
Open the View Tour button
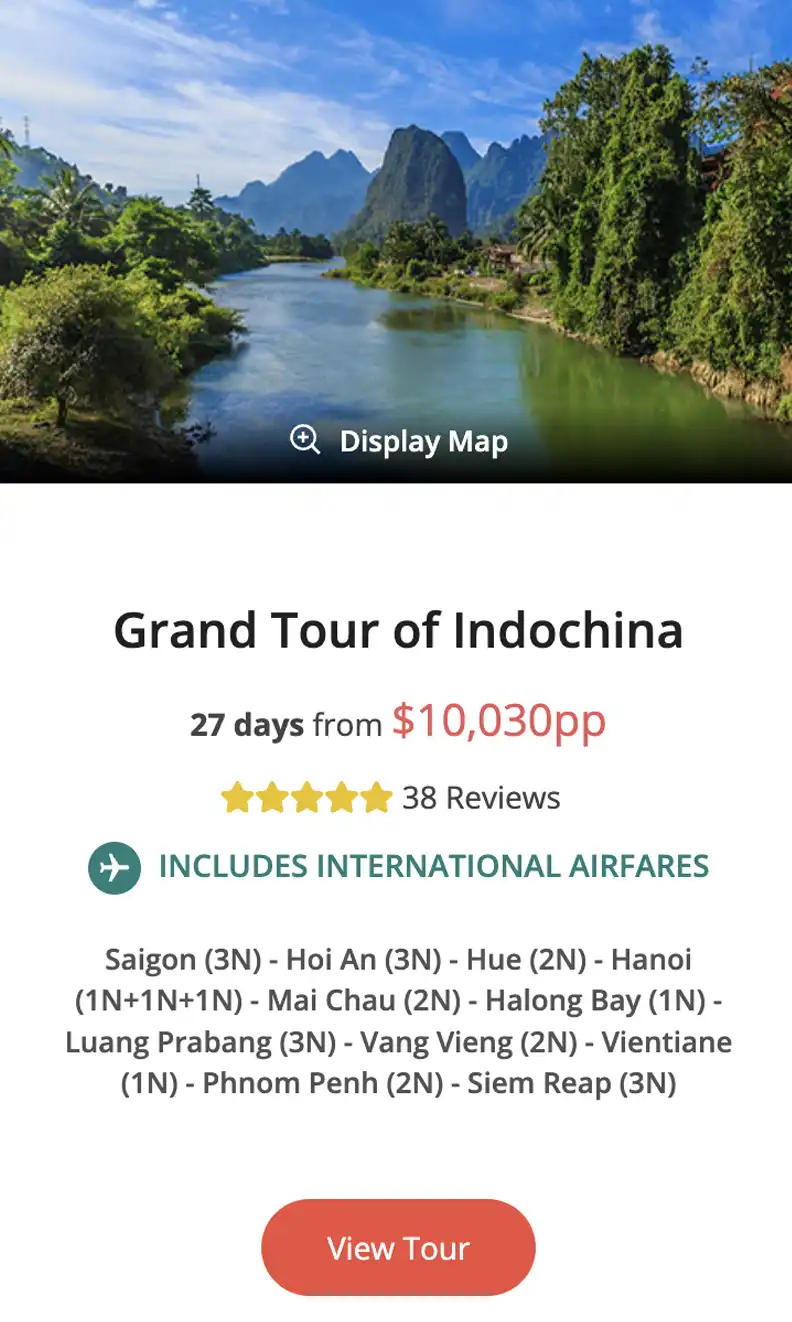pyautogui.click(x=398, y=1247)
